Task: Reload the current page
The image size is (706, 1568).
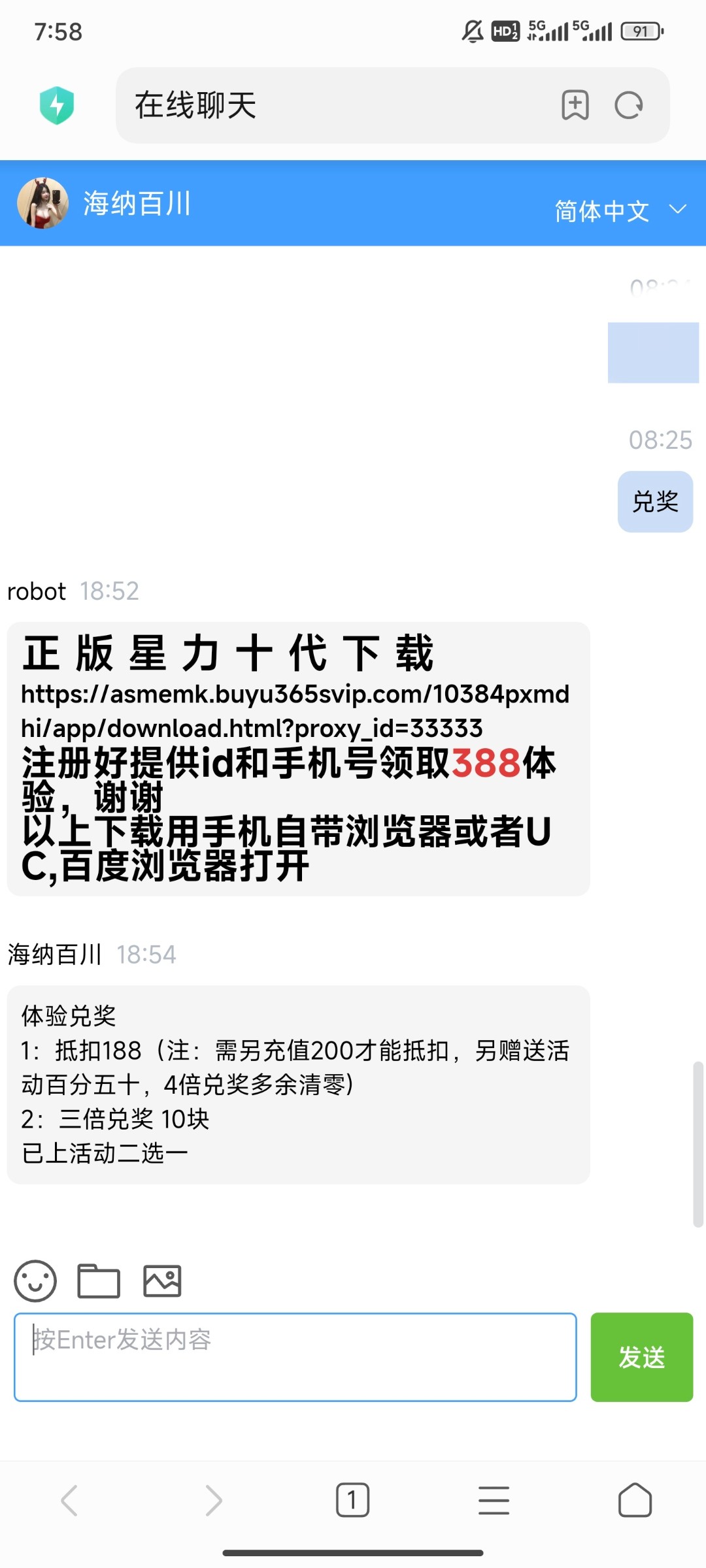Action: pyautogui.click(x=629, y=105)
